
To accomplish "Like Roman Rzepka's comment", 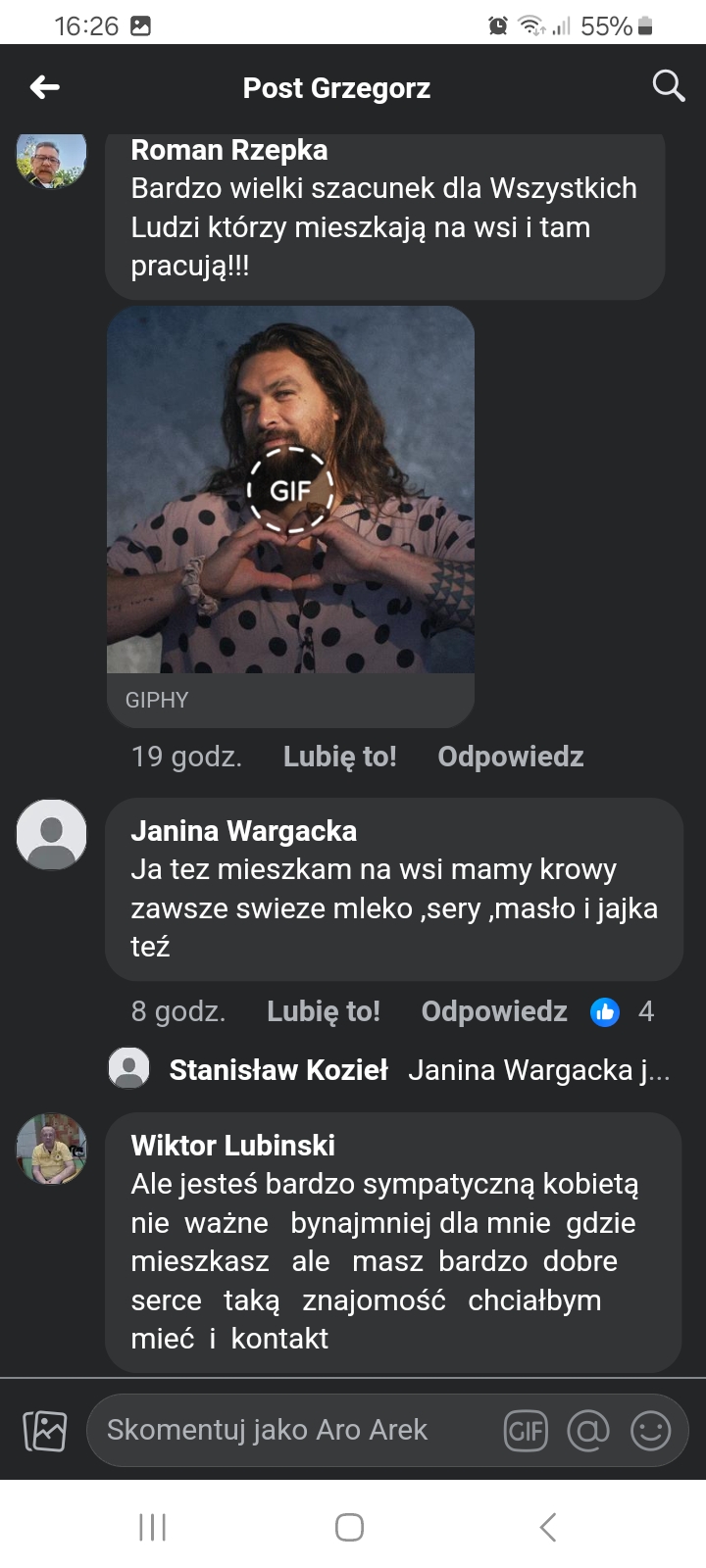I will pos(339,757).
